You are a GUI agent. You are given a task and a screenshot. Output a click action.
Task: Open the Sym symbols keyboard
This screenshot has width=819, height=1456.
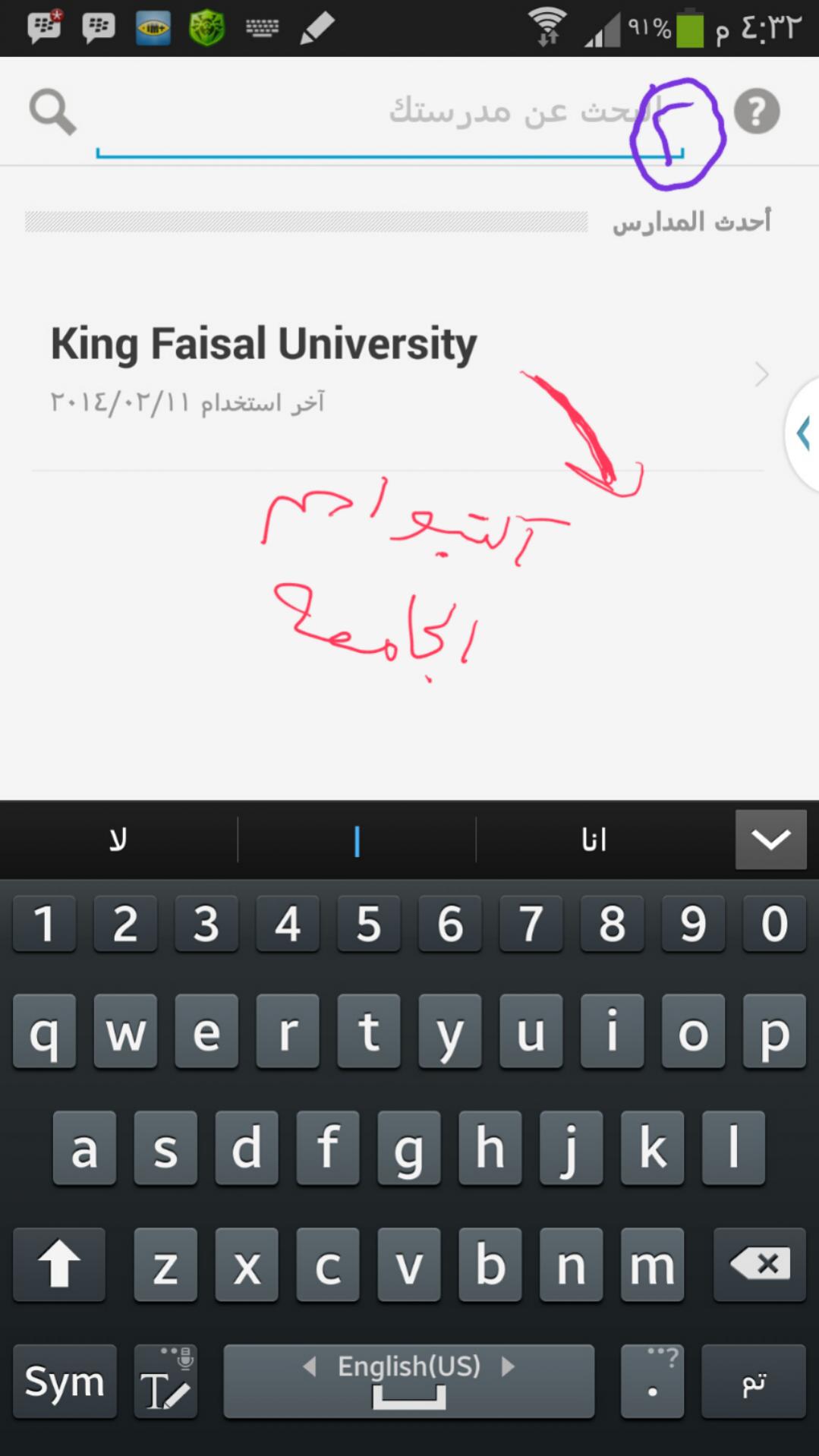65,1382
